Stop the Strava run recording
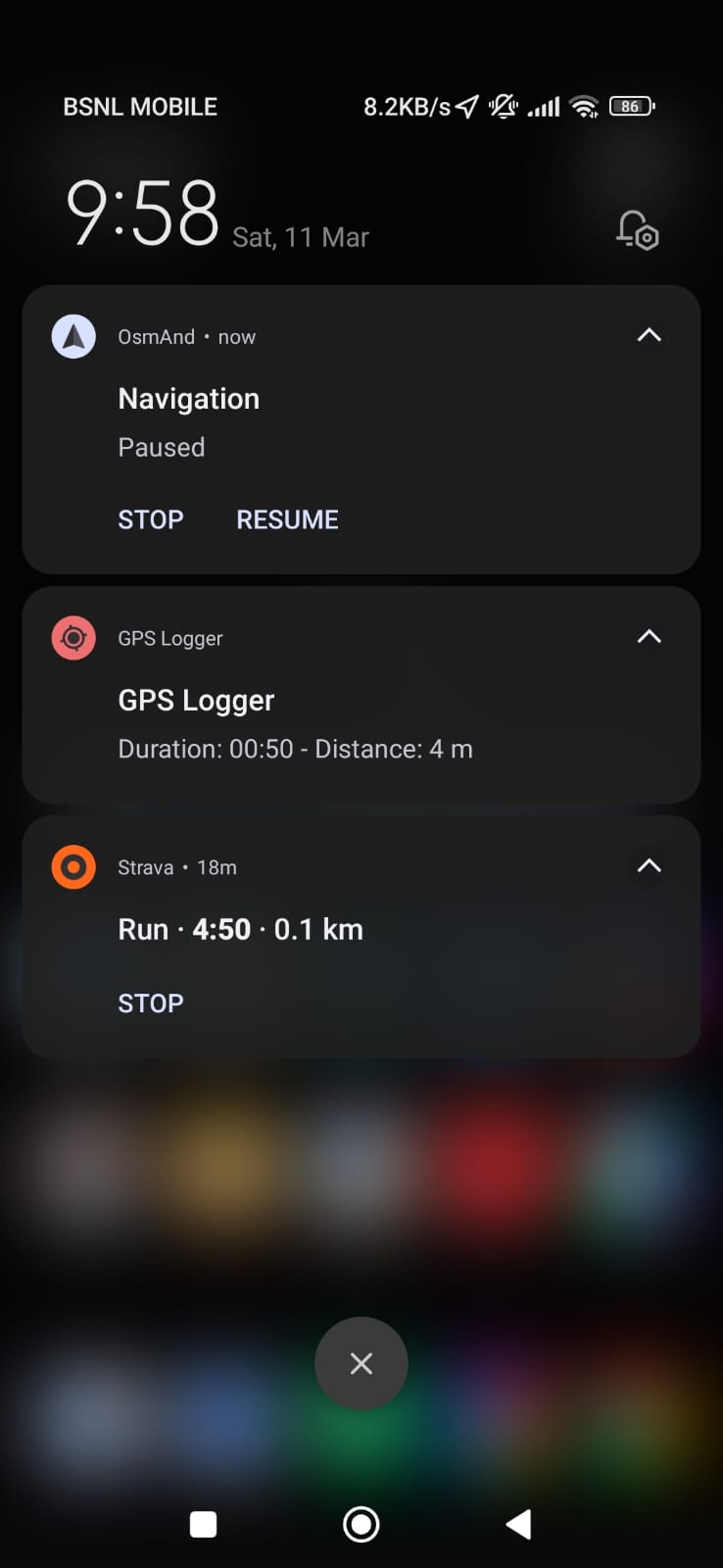Image resolution: width=723 pixels, height=1568 pixels. click(x=150, y=1003)
